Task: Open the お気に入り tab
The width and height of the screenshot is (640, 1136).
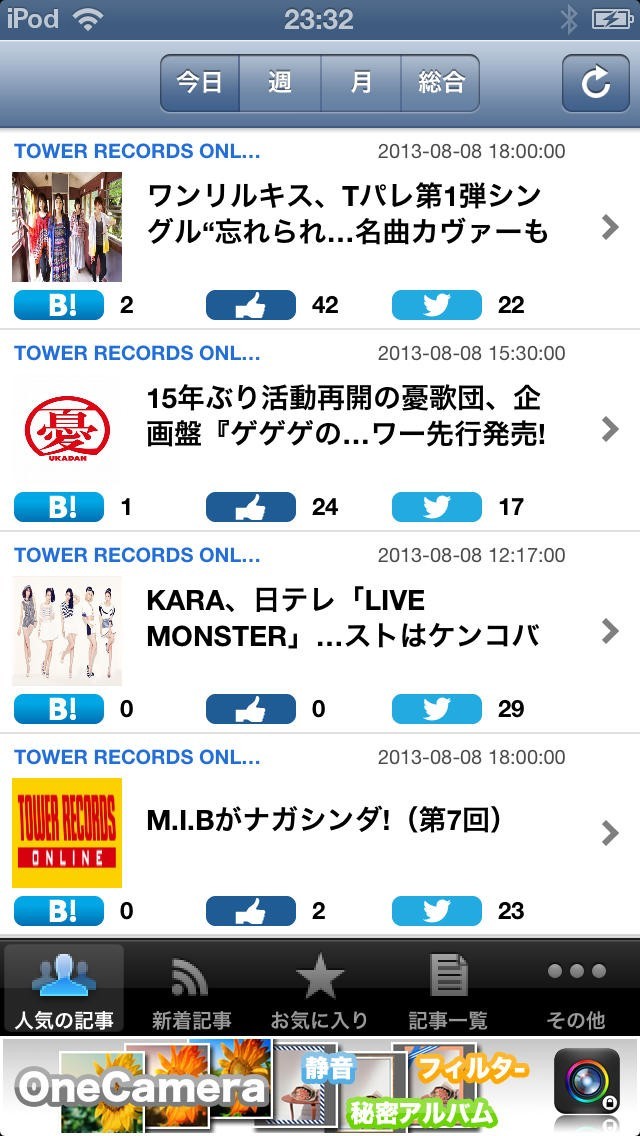Action: [320, 991]
